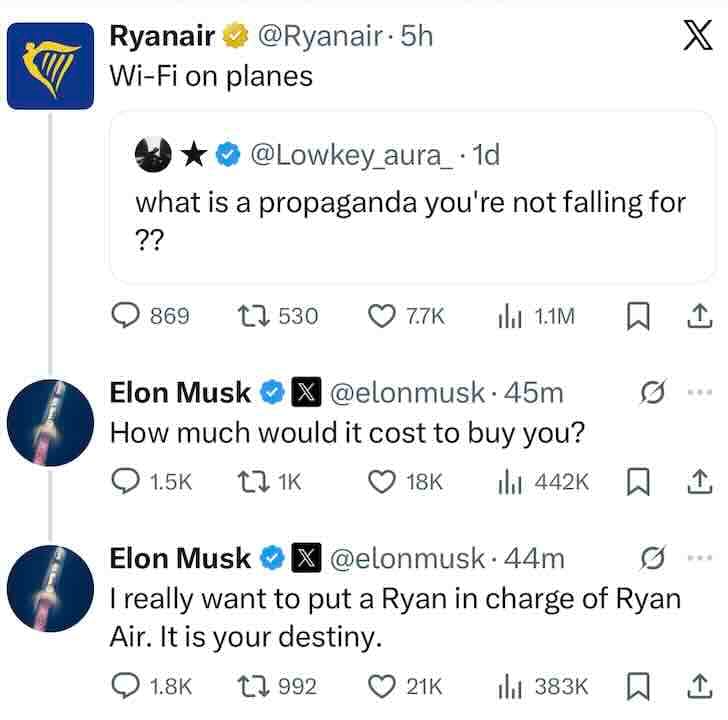Share Ryanair's Wi-Fi on planes post
The height and width of the screenshot is (720, 728).
[699, 316]
